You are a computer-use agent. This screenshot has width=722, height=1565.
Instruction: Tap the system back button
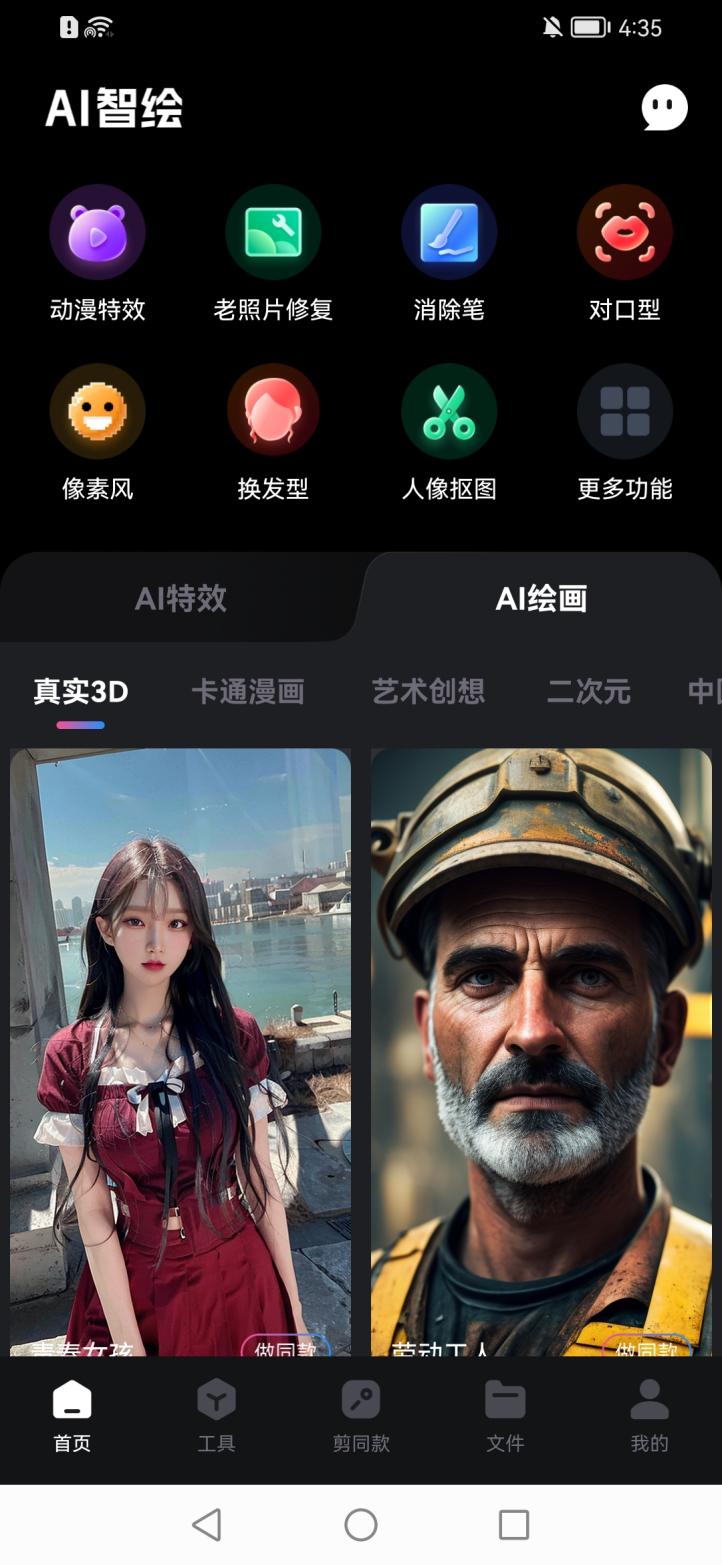[x=207, y=1525]
